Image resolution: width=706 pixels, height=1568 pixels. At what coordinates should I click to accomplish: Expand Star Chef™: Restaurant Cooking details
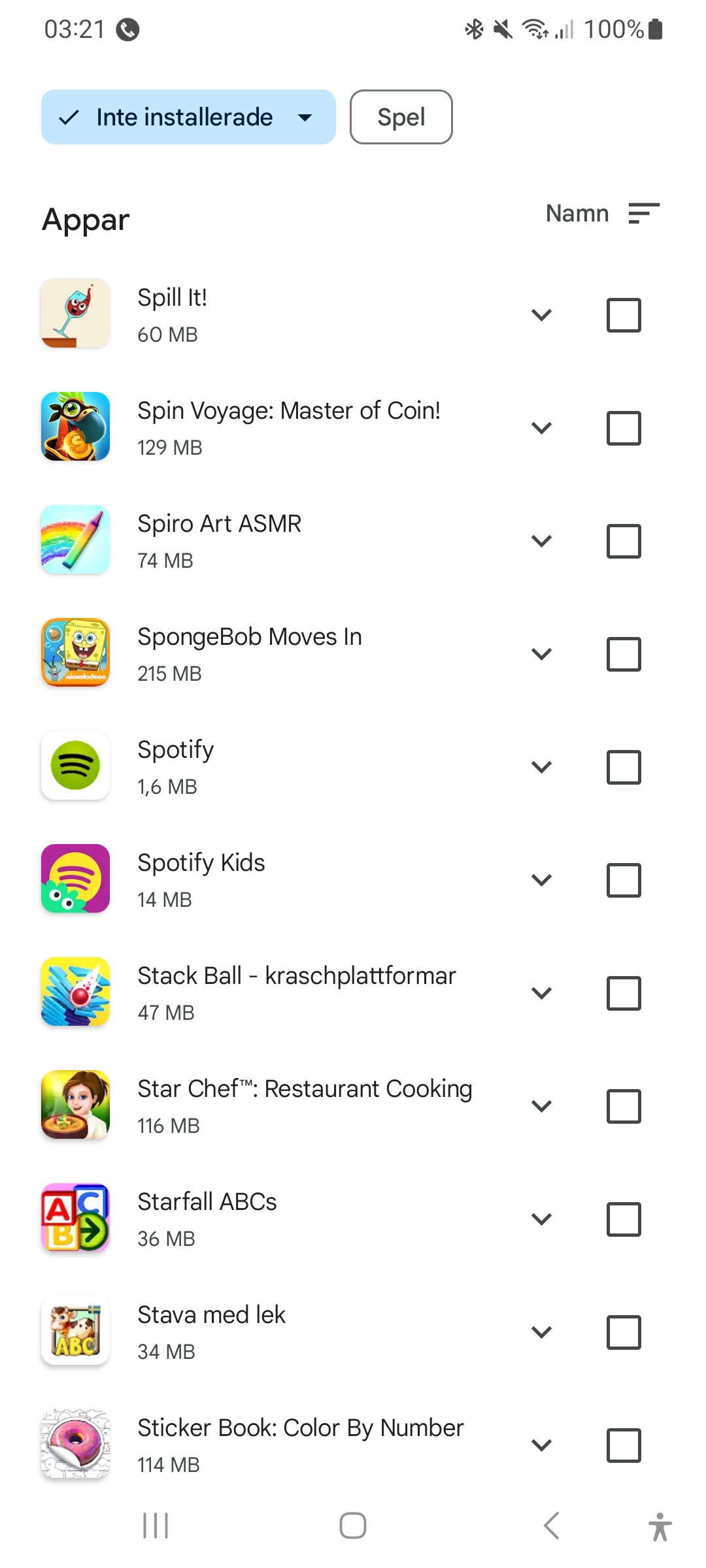[541, 1107]
